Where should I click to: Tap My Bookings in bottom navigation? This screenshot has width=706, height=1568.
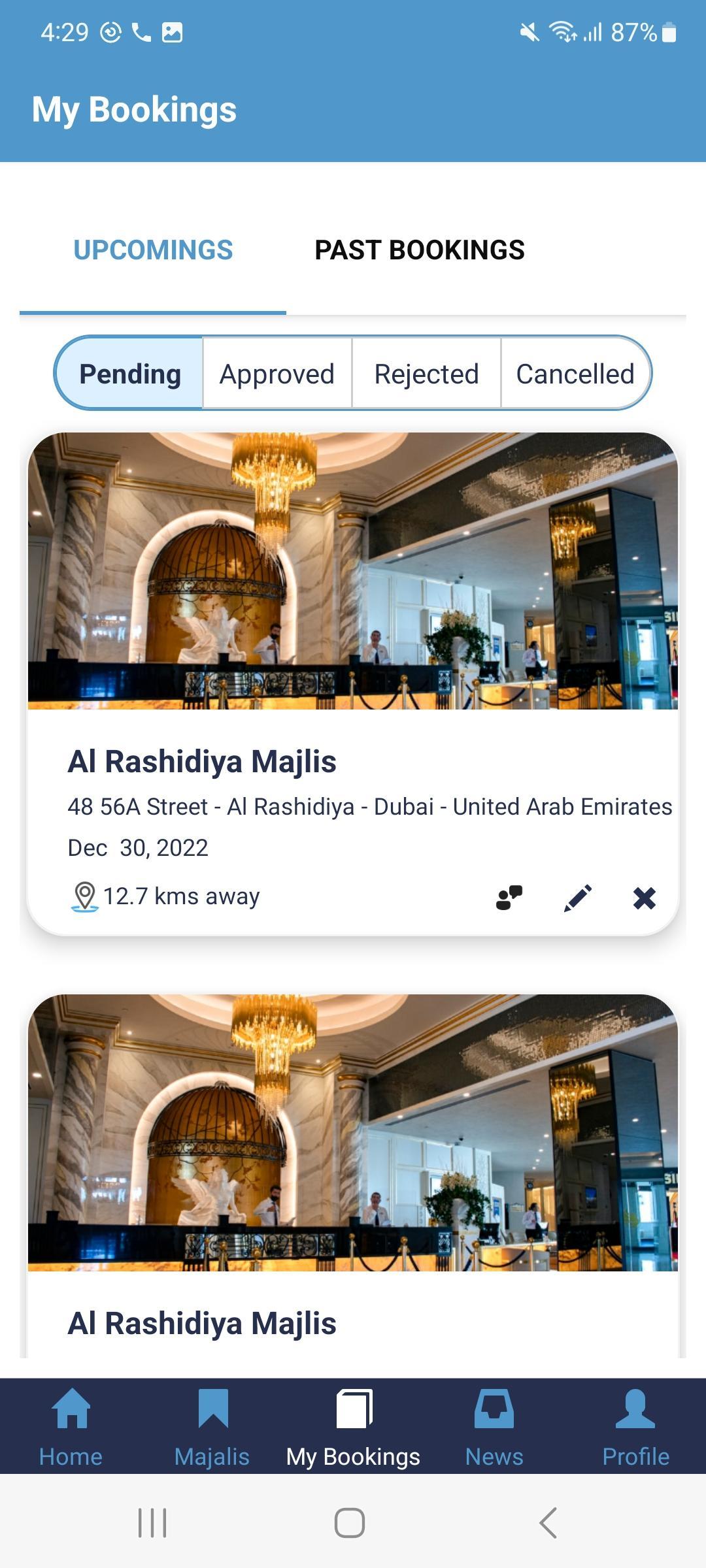[x=353, y=1427]
